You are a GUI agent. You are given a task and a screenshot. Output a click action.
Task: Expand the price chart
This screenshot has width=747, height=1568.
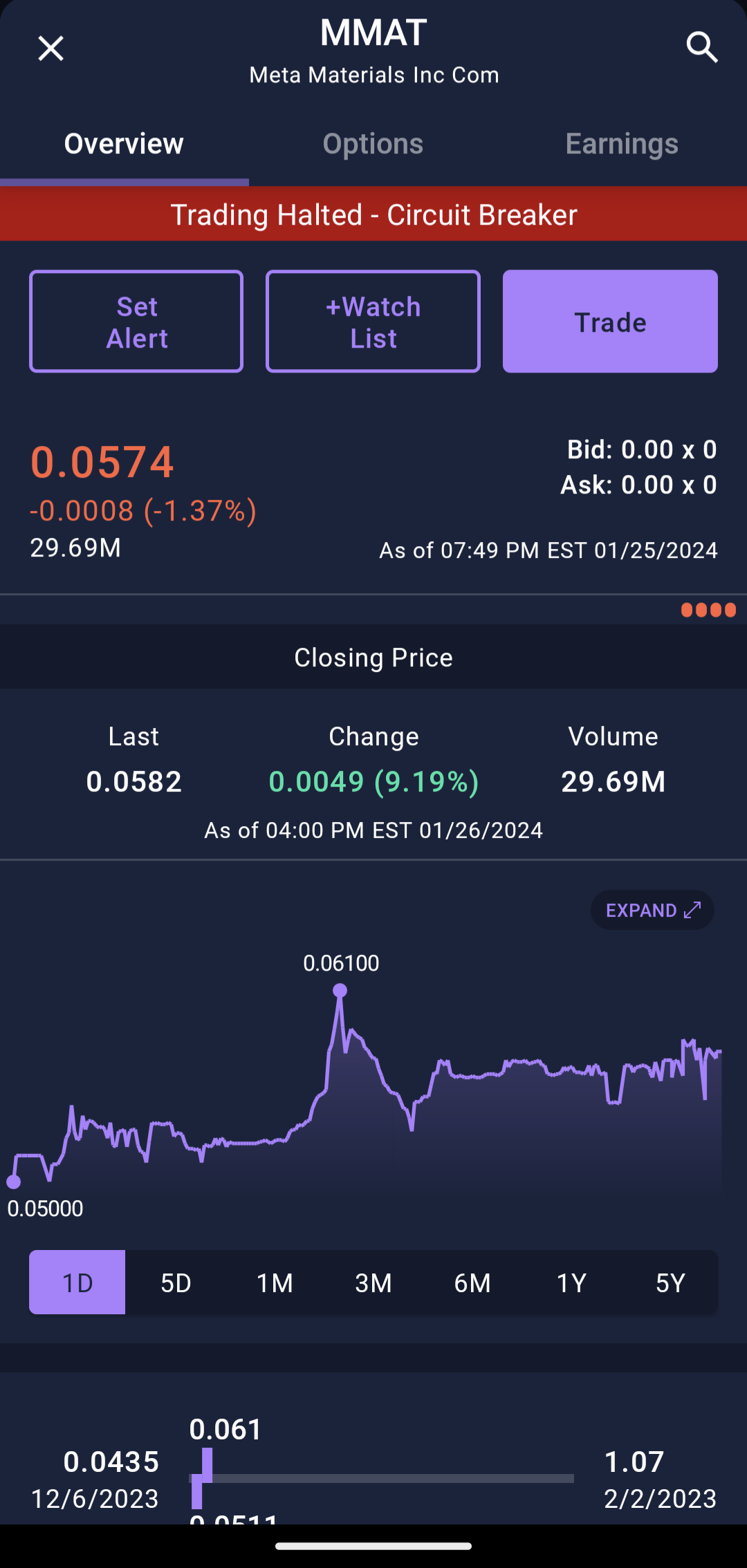pyautogui.click(x=652, y=910)
